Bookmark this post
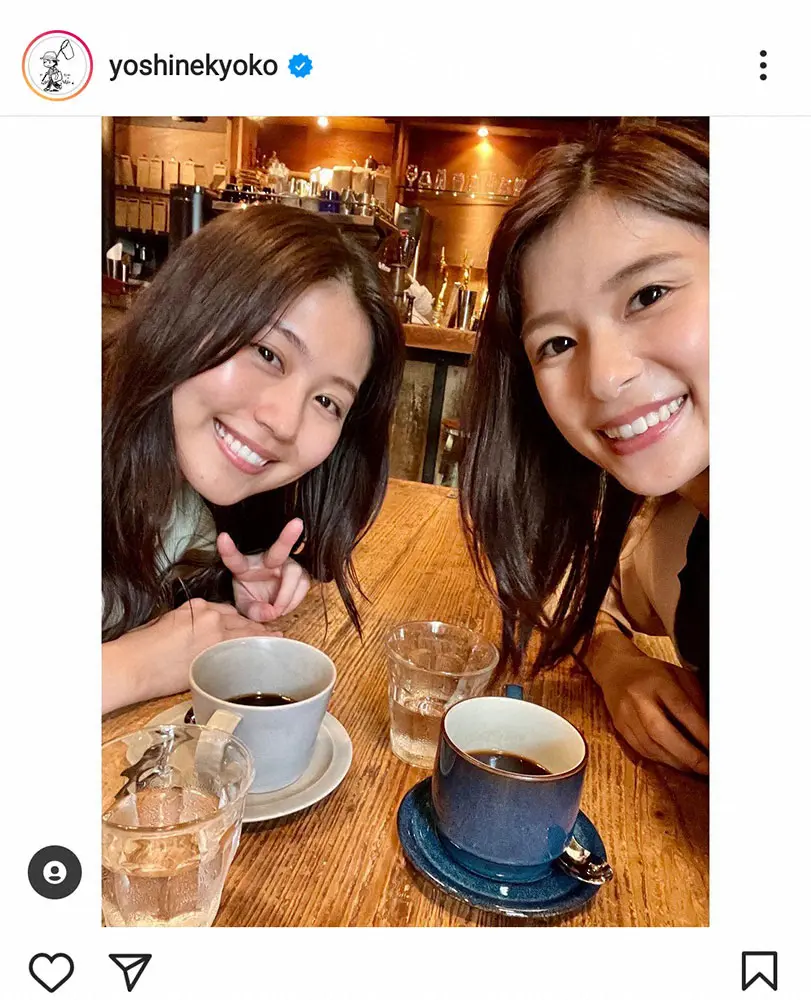 pos(759,971)
